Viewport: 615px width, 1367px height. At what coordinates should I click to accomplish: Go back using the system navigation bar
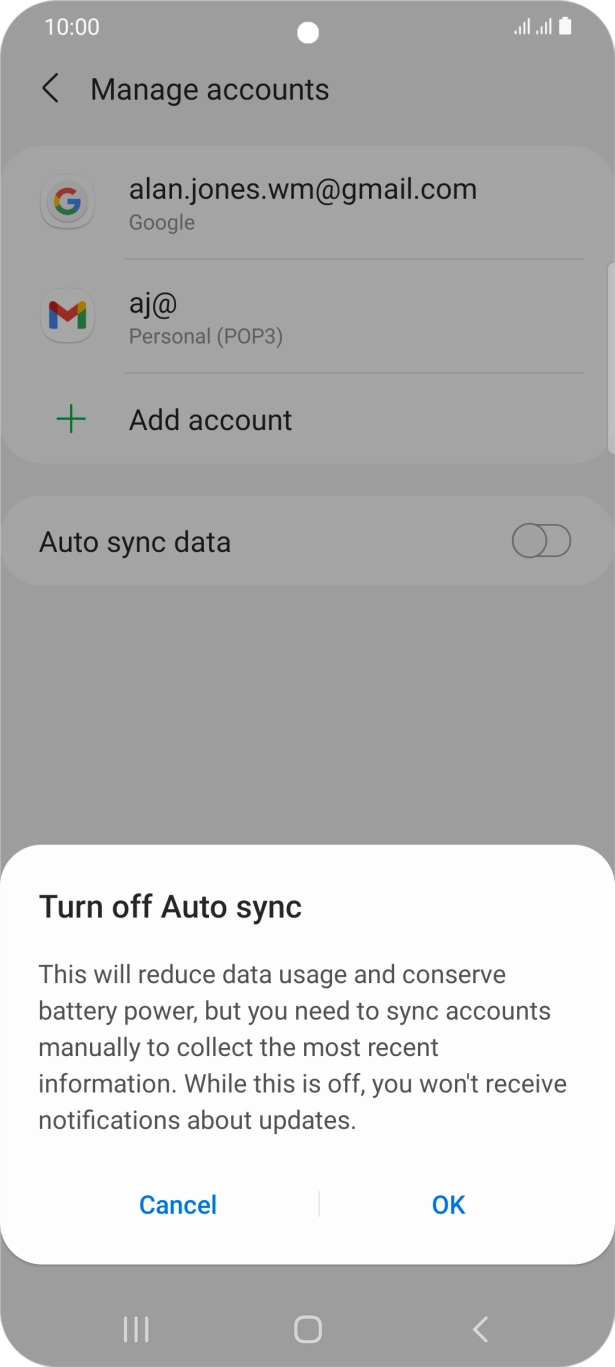point(480,1329)
